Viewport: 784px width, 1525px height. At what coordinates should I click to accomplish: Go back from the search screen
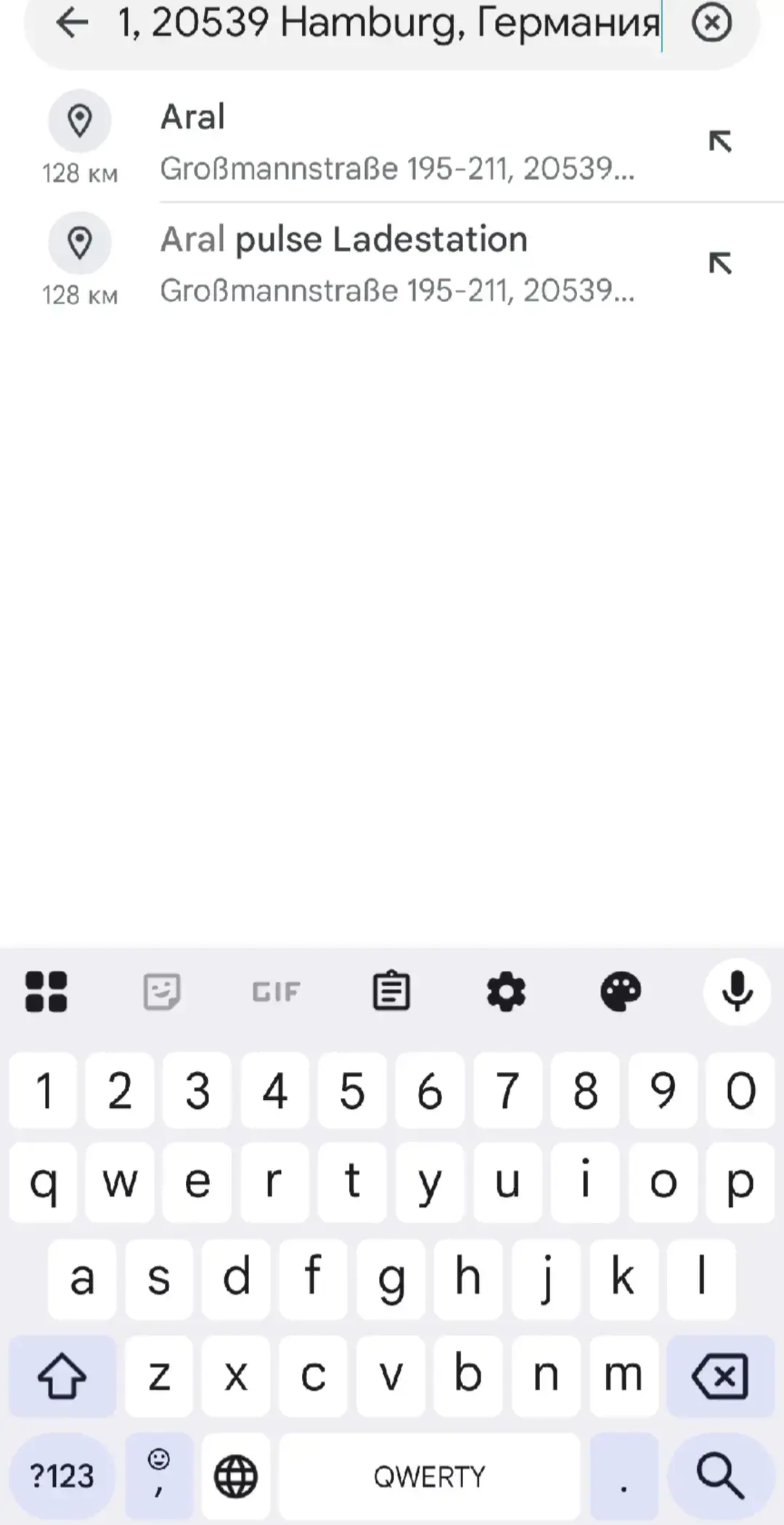point(72,23)
